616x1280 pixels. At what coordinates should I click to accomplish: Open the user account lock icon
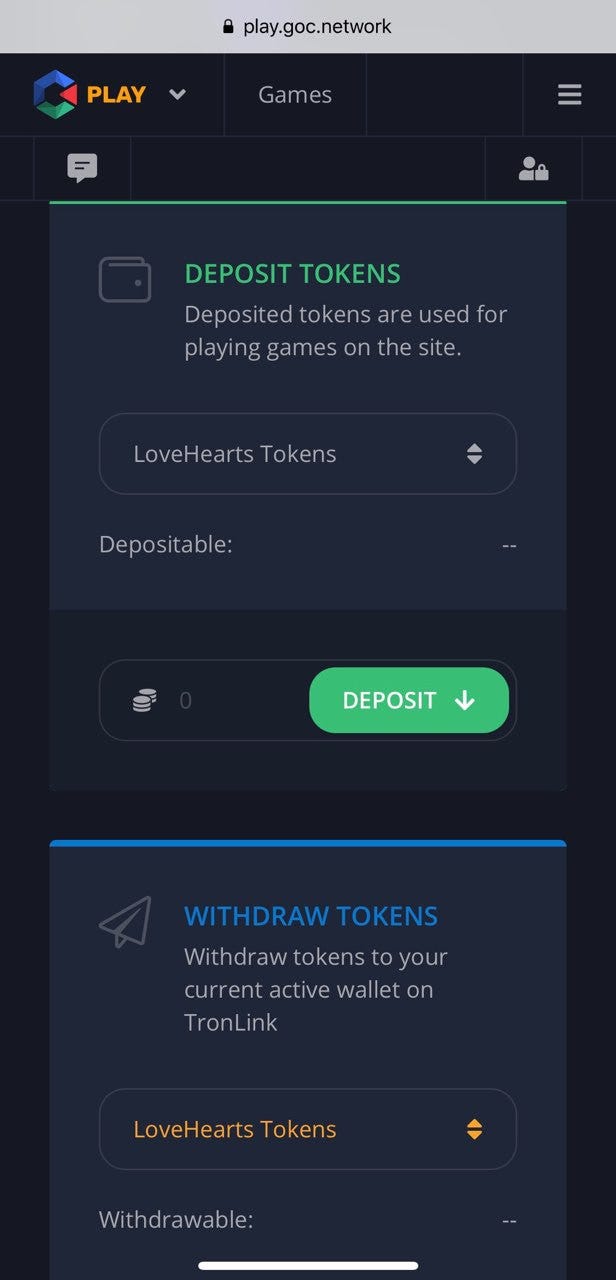[533, 169]
